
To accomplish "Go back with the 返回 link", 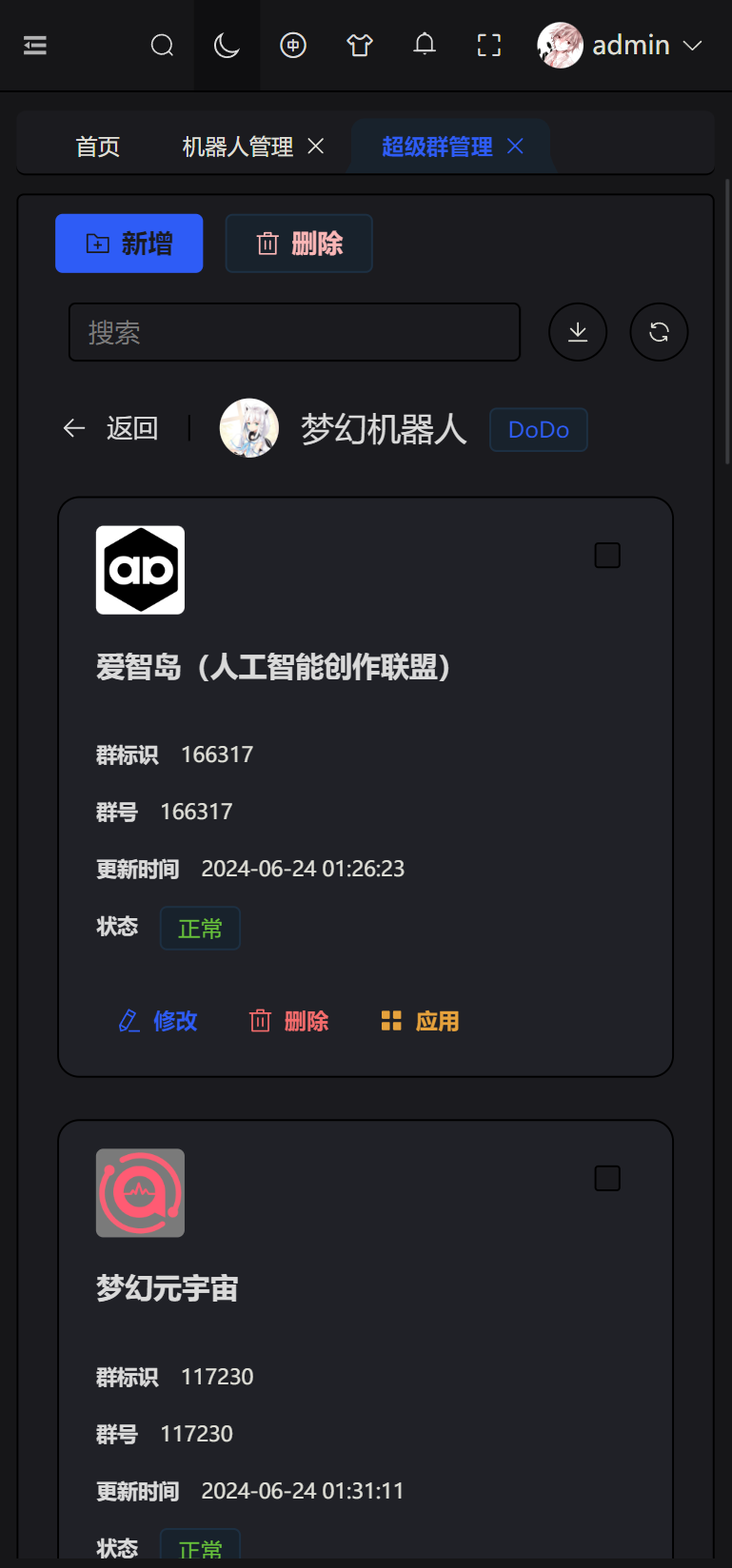I will [x=110, y=428].
